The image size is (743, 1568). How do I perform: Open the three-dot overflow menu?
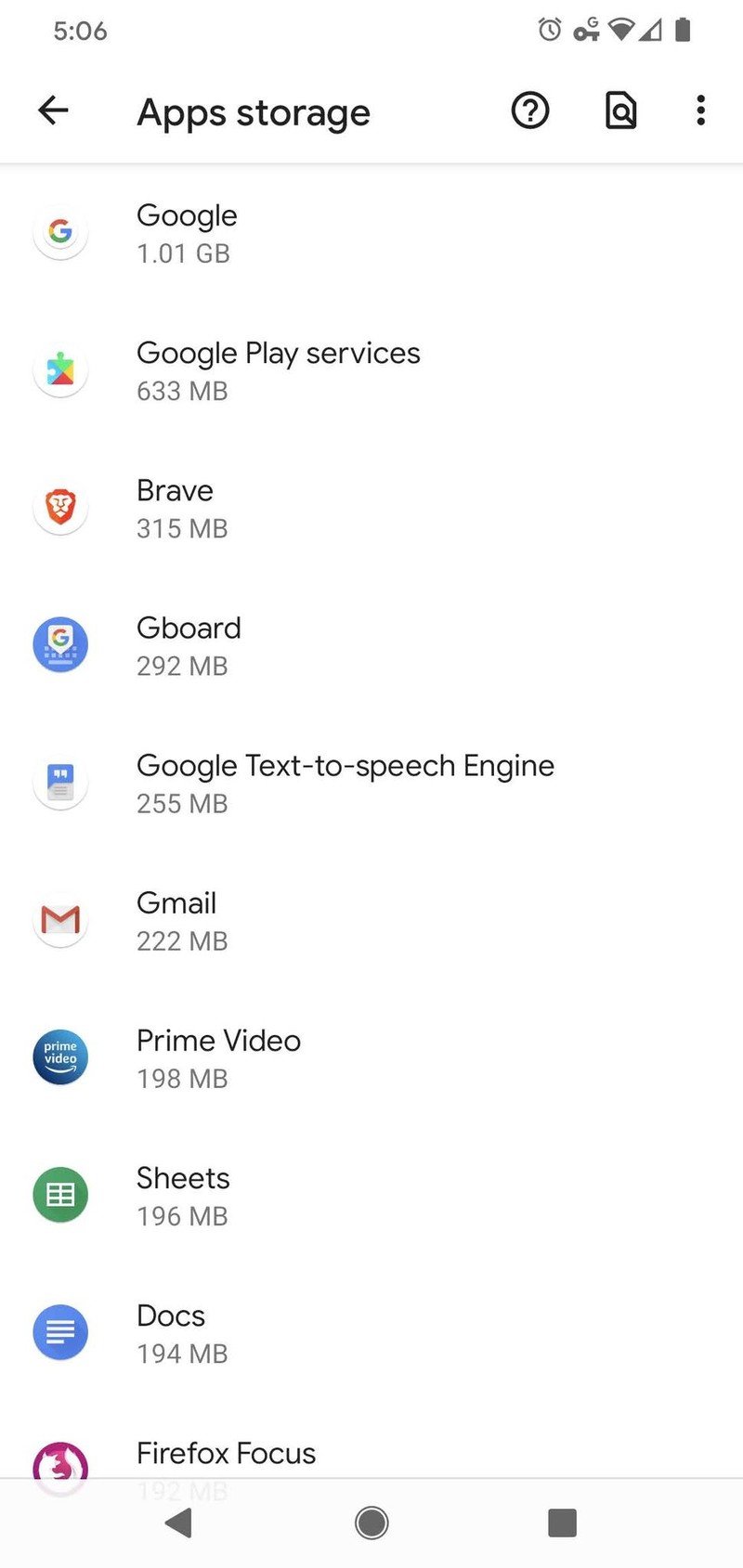700,110
